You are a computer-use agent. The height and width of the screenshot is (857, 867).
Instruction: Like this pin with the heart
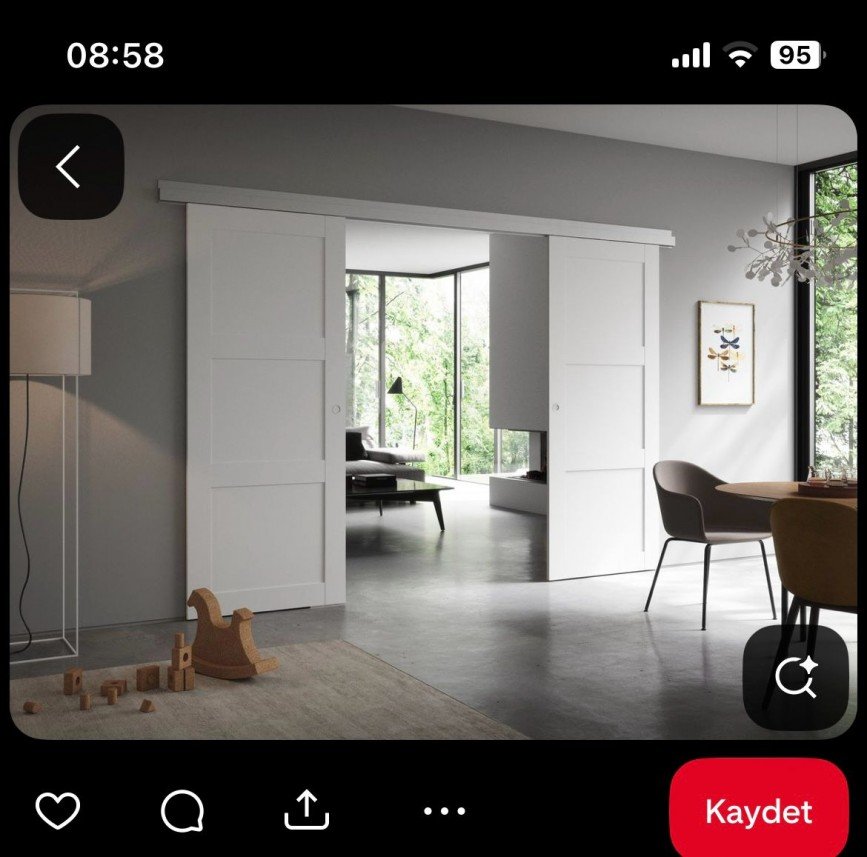[57, 810]
